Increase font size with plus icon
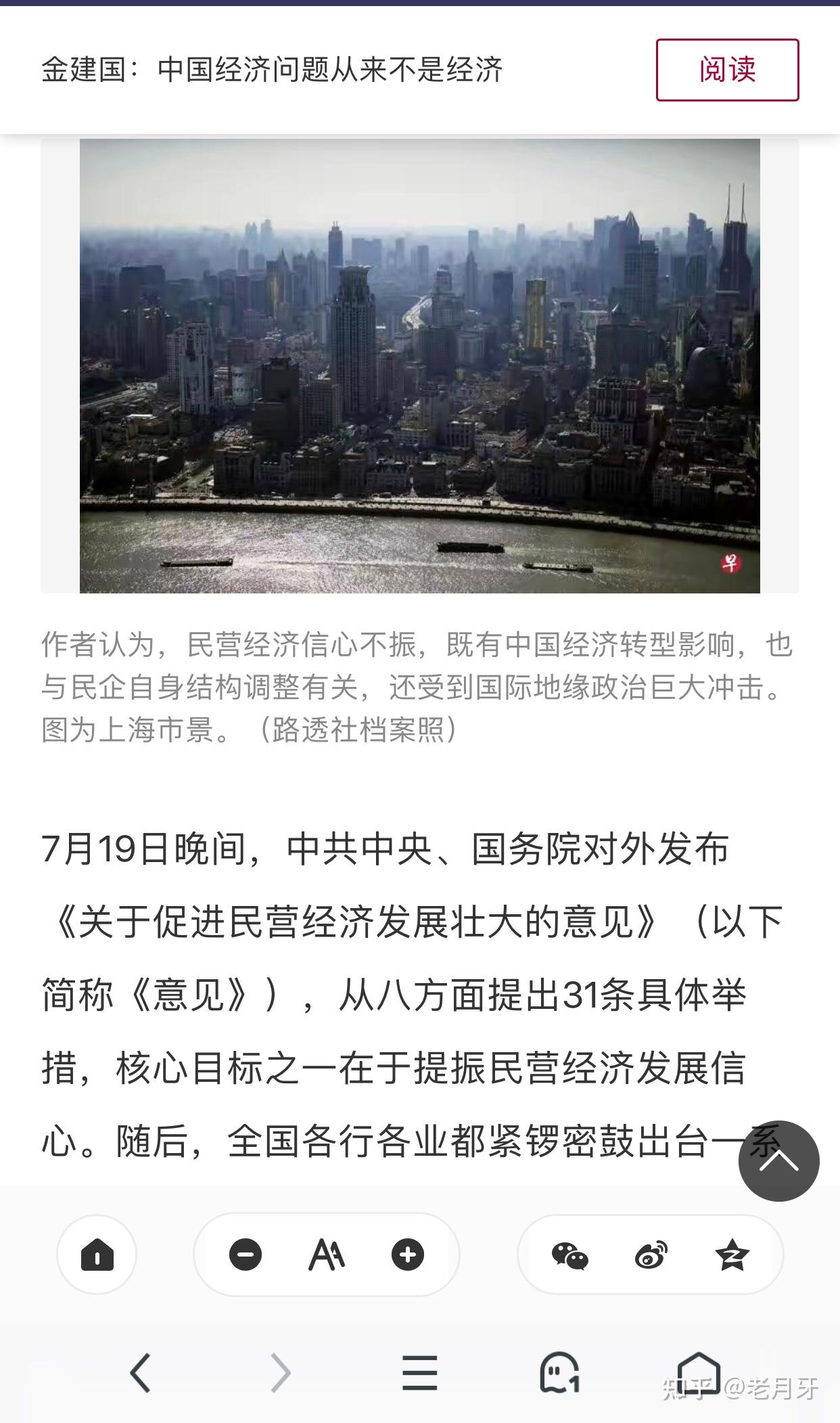Viewport: 840px width, 1423px height. click(406, 1255)
